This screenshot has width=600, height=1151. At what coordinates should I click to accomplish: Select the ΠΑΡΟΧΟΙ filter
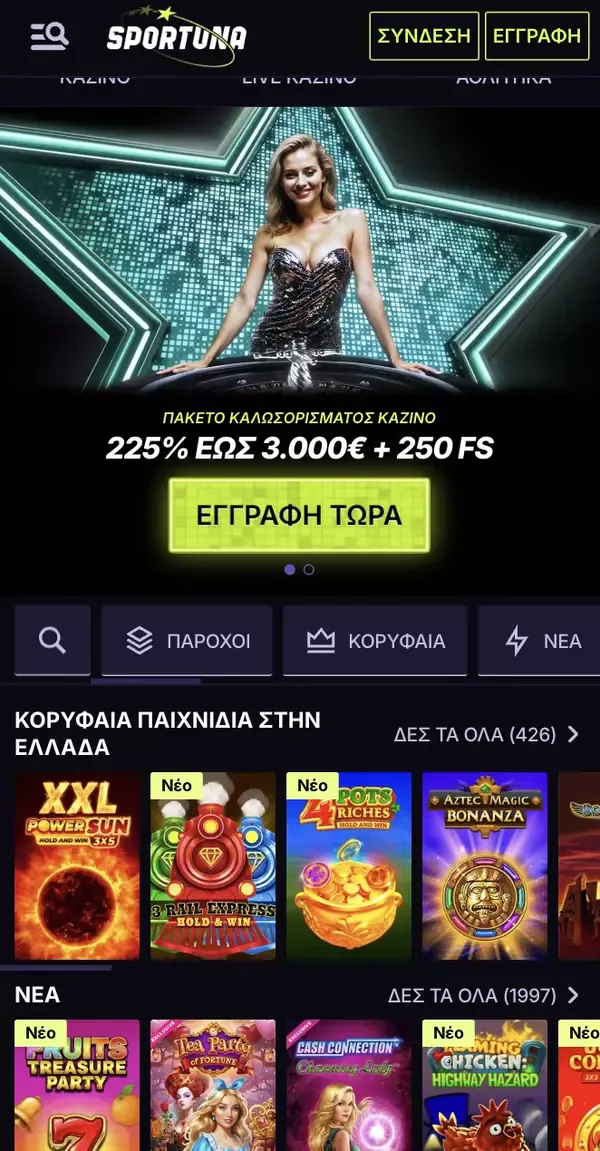click(x=187, y=640)
